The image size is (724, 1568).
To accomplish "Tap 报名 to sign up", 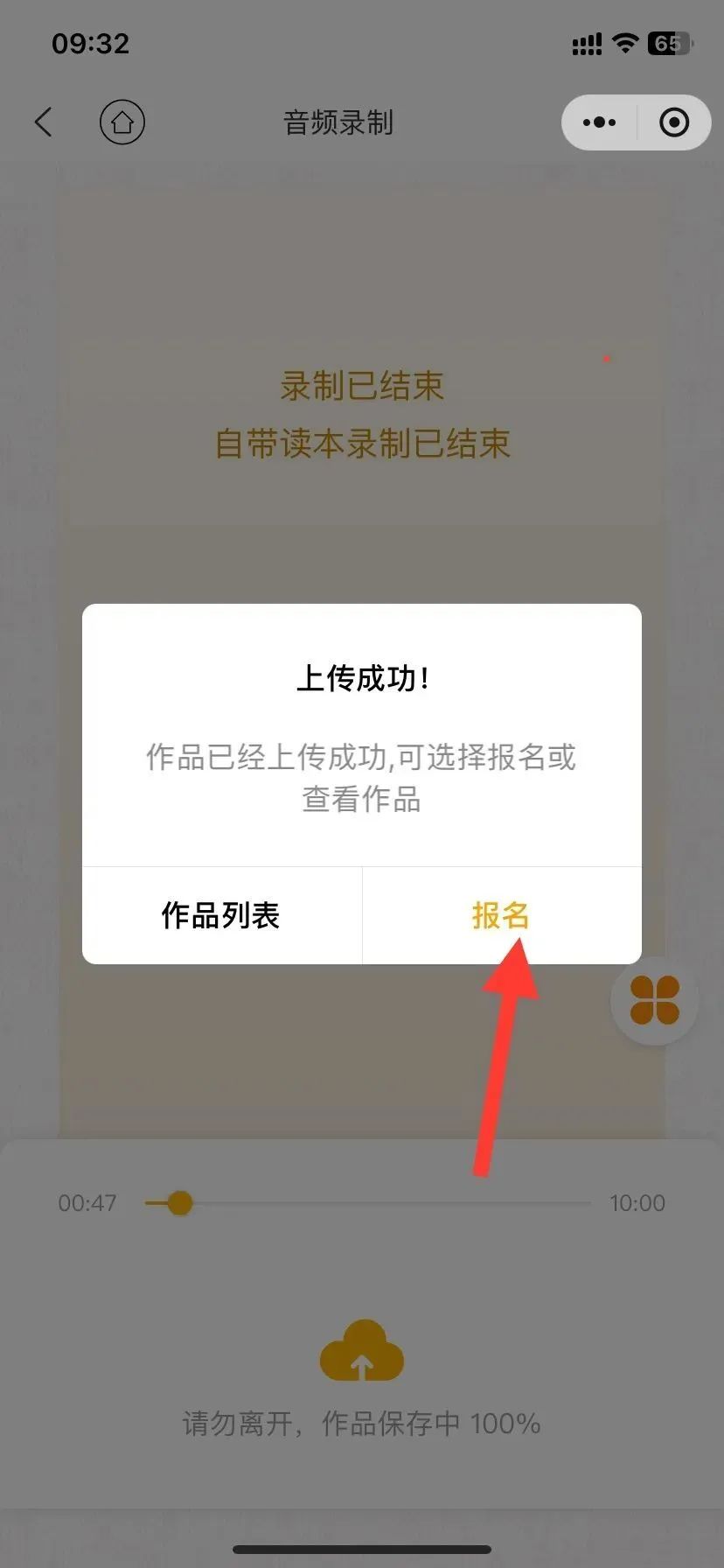I will [x=501, y=915].
